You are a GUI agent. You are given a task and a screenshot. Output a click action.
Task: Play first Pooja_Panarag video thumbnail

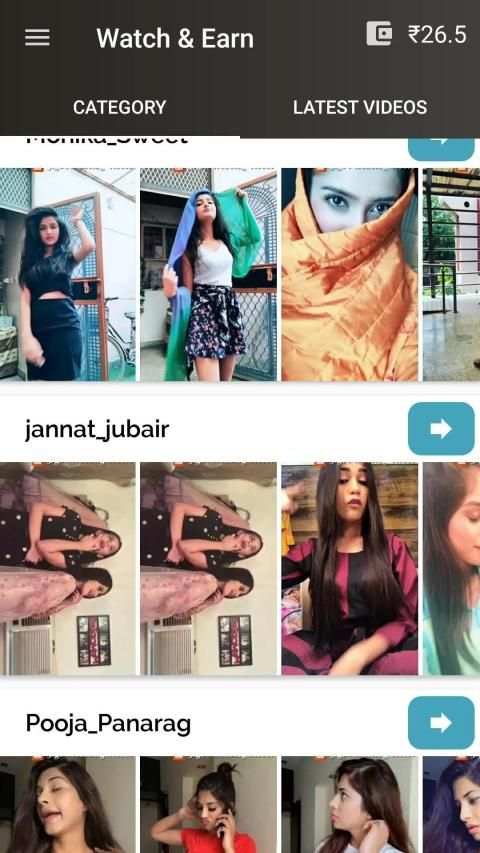point(67,805)
